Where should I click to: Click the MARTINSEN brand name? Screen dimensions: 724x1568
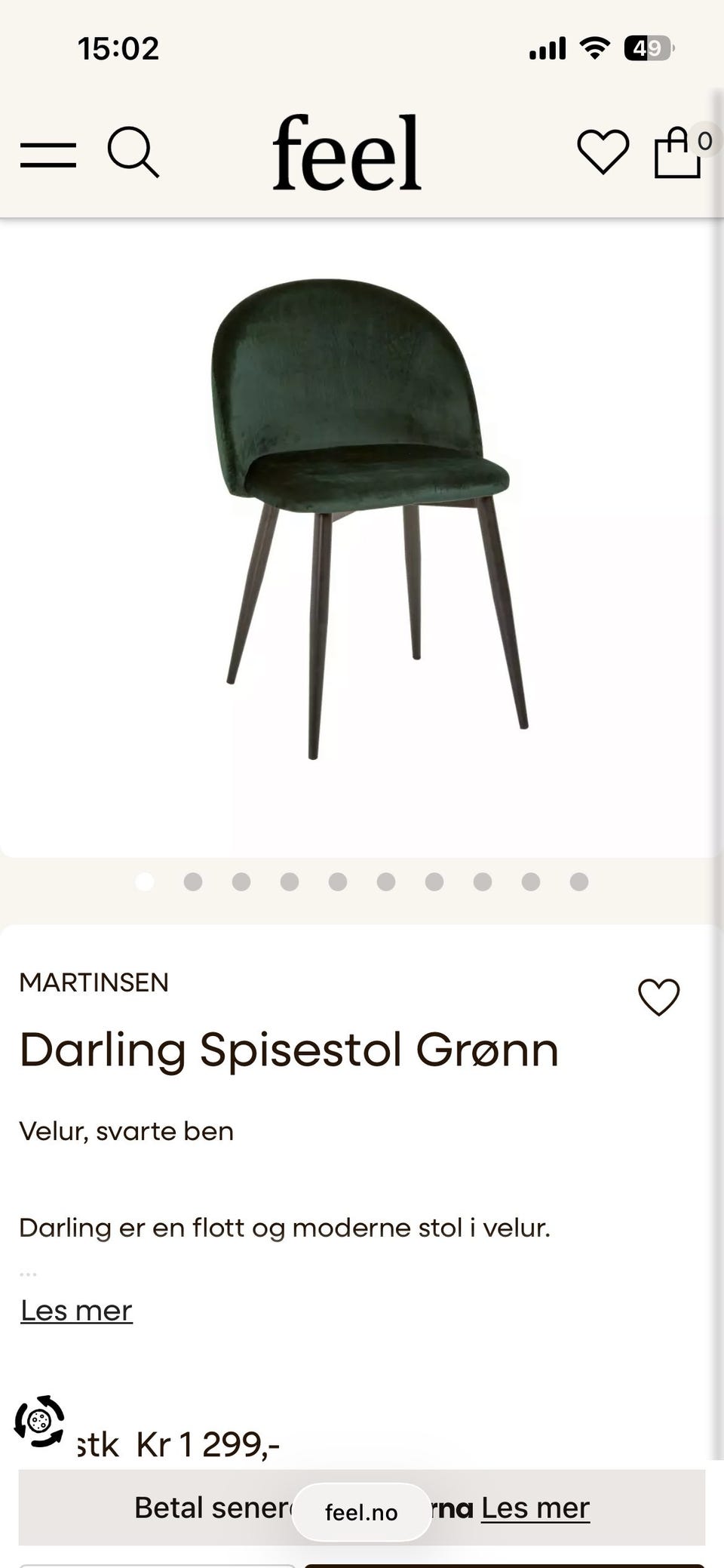tap(95, 982)
